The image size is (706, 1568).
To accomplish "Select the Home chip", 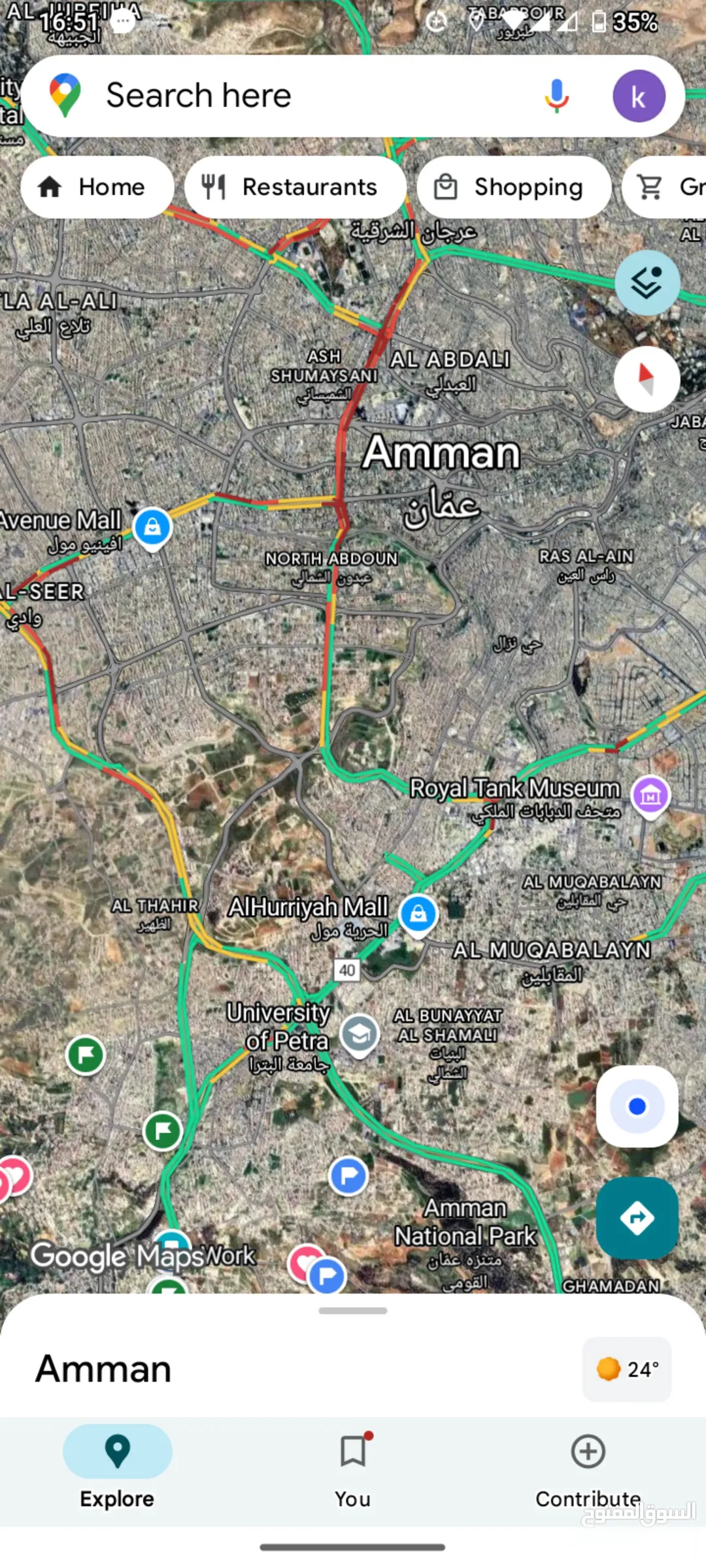I will click(x=97, y=187).
